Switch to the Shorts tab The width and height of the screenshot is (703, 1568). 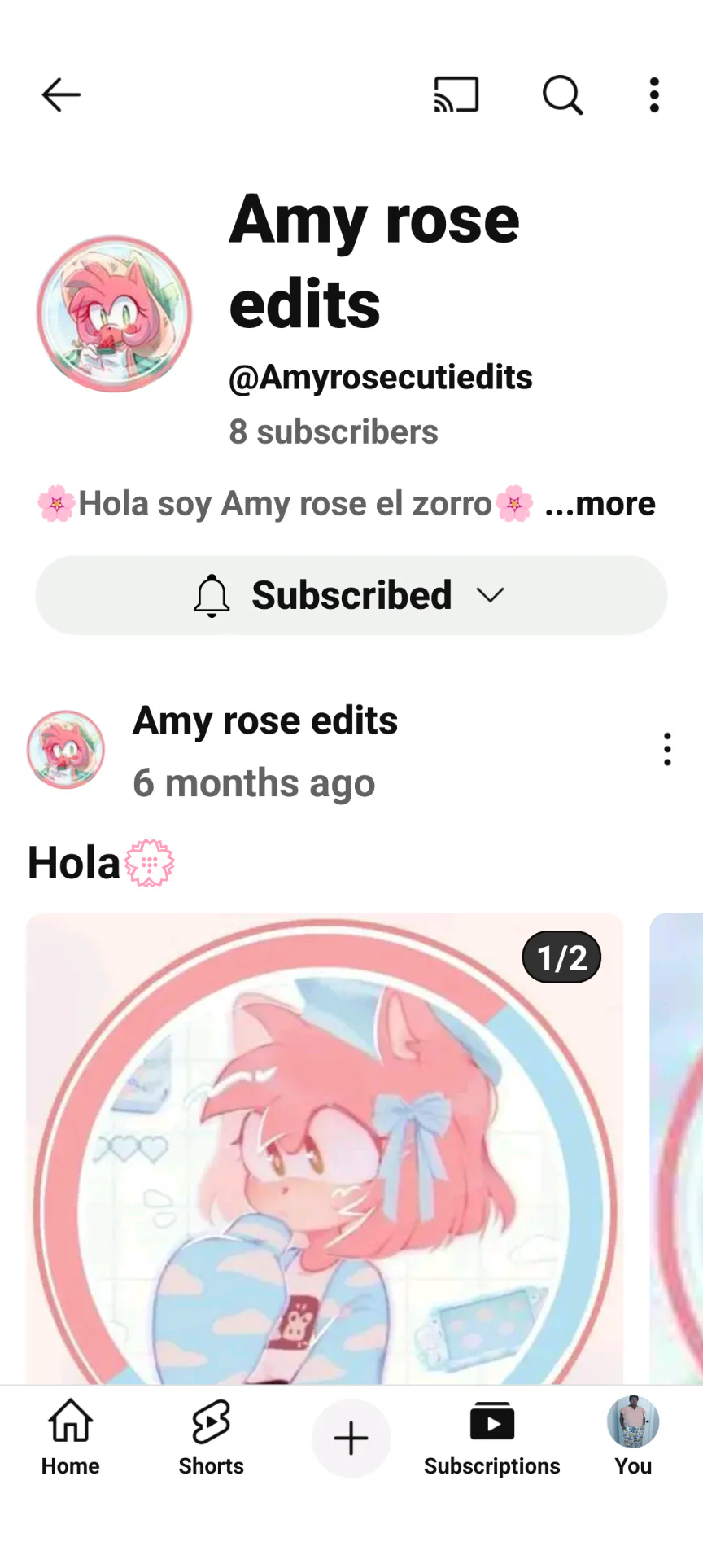tap(212, 1438)
